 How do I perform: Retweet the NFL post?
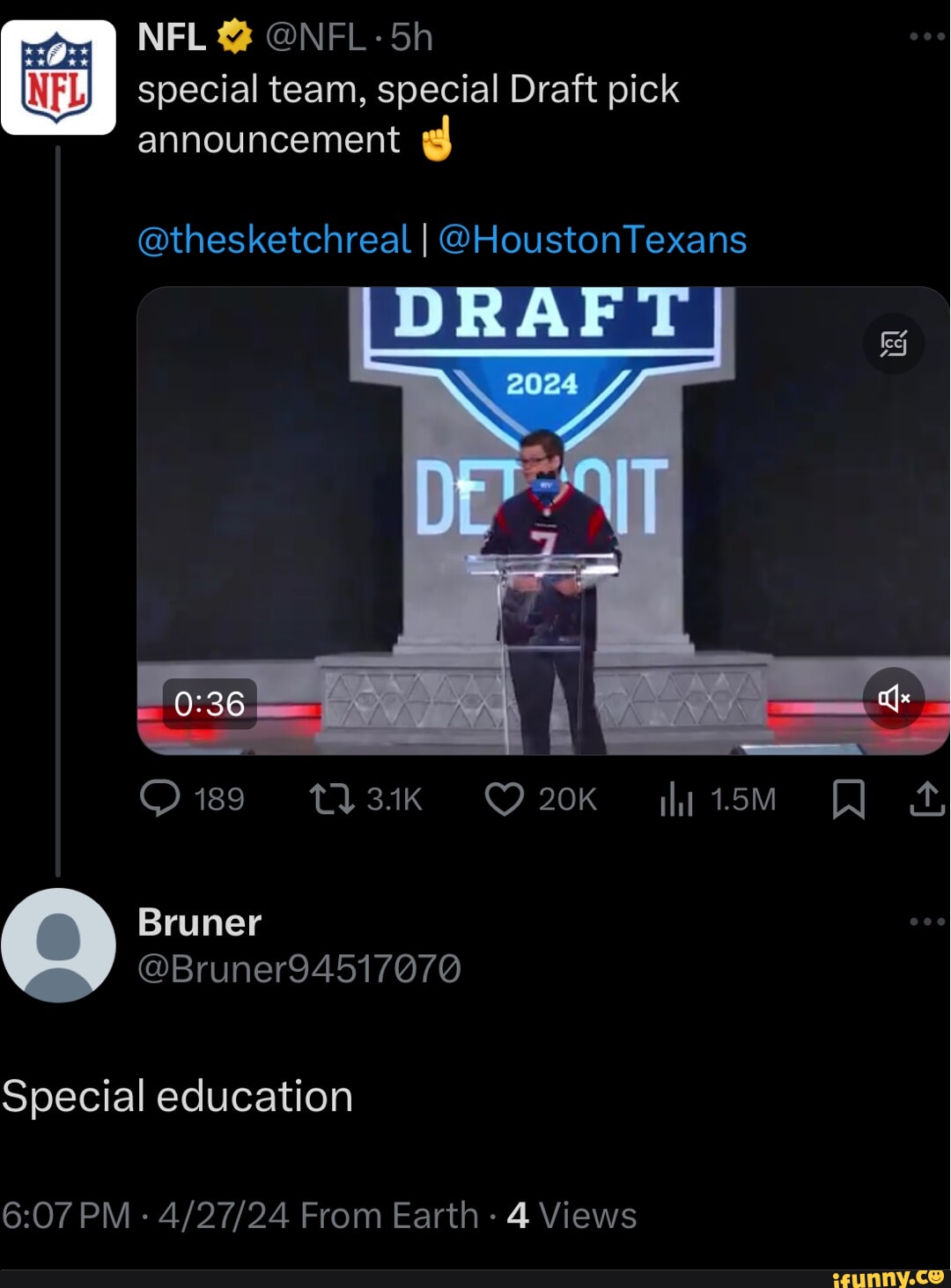pos(332,799)
